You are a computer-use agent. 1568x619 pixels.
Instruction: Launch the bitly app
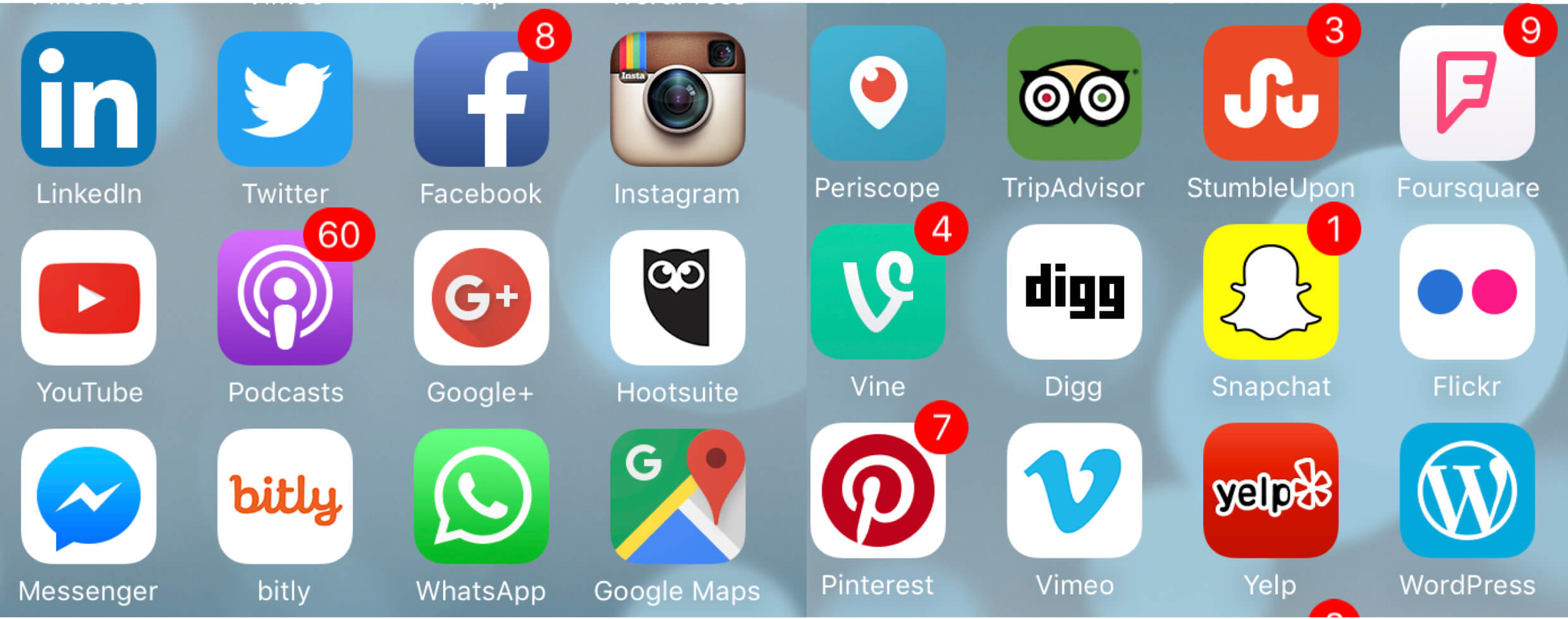tap(285, 496)
